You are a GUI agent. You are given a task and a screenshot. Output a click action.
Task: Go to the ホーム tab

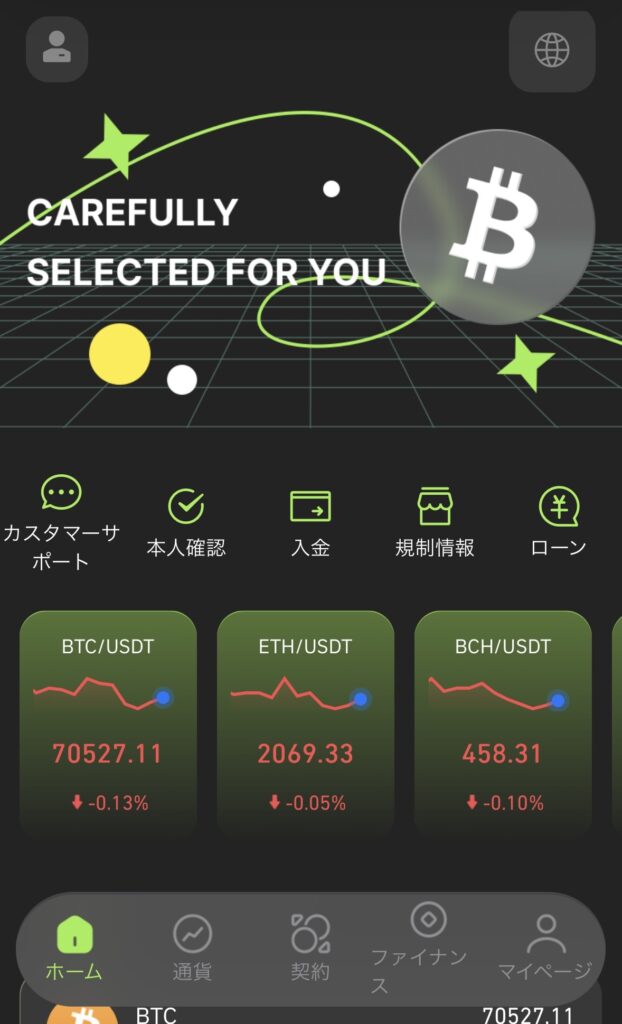(x=75, y=948)
